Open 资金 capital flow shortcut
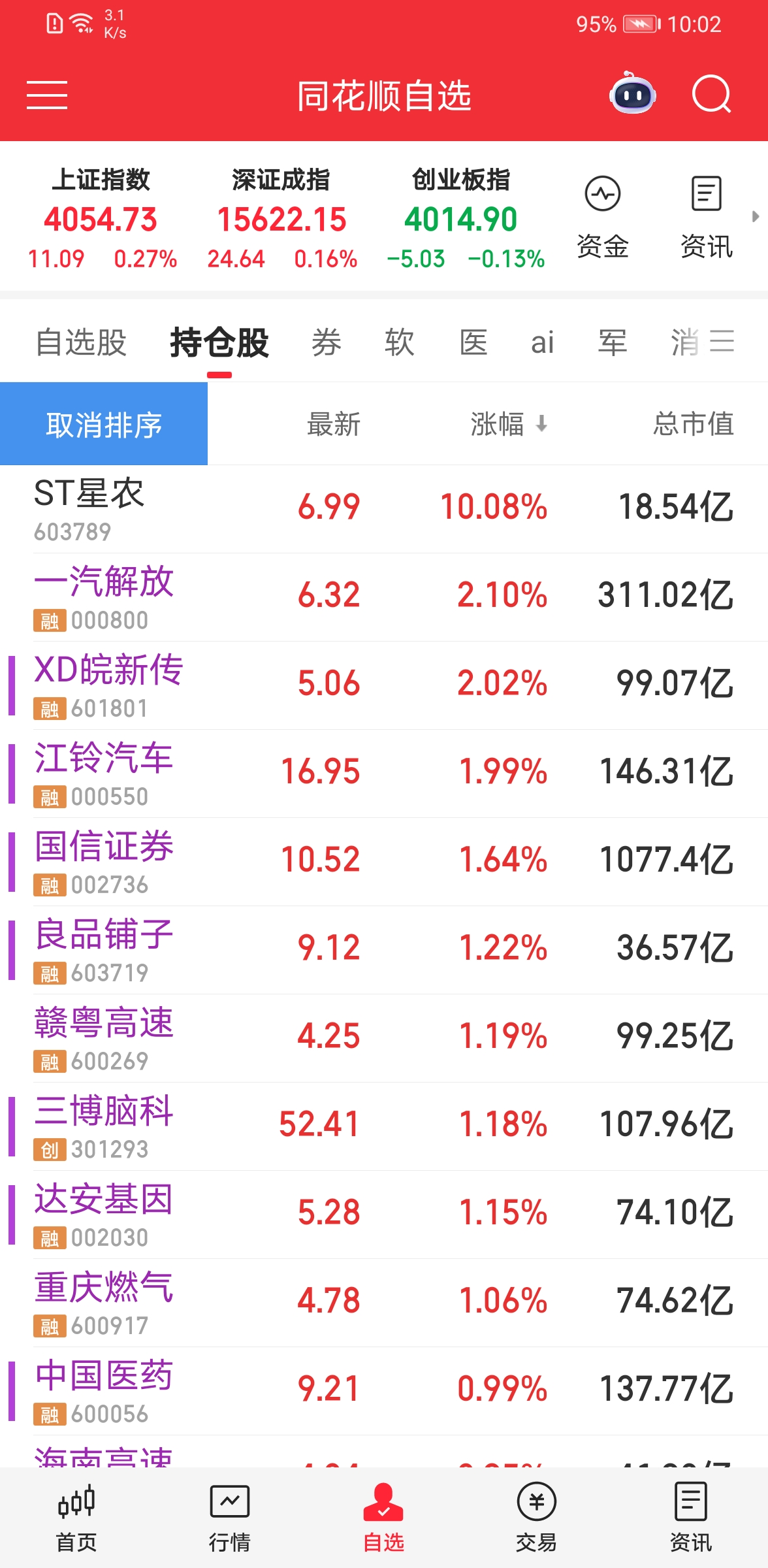This screenshot has height=1568, width=768. [x=602, y=218]
